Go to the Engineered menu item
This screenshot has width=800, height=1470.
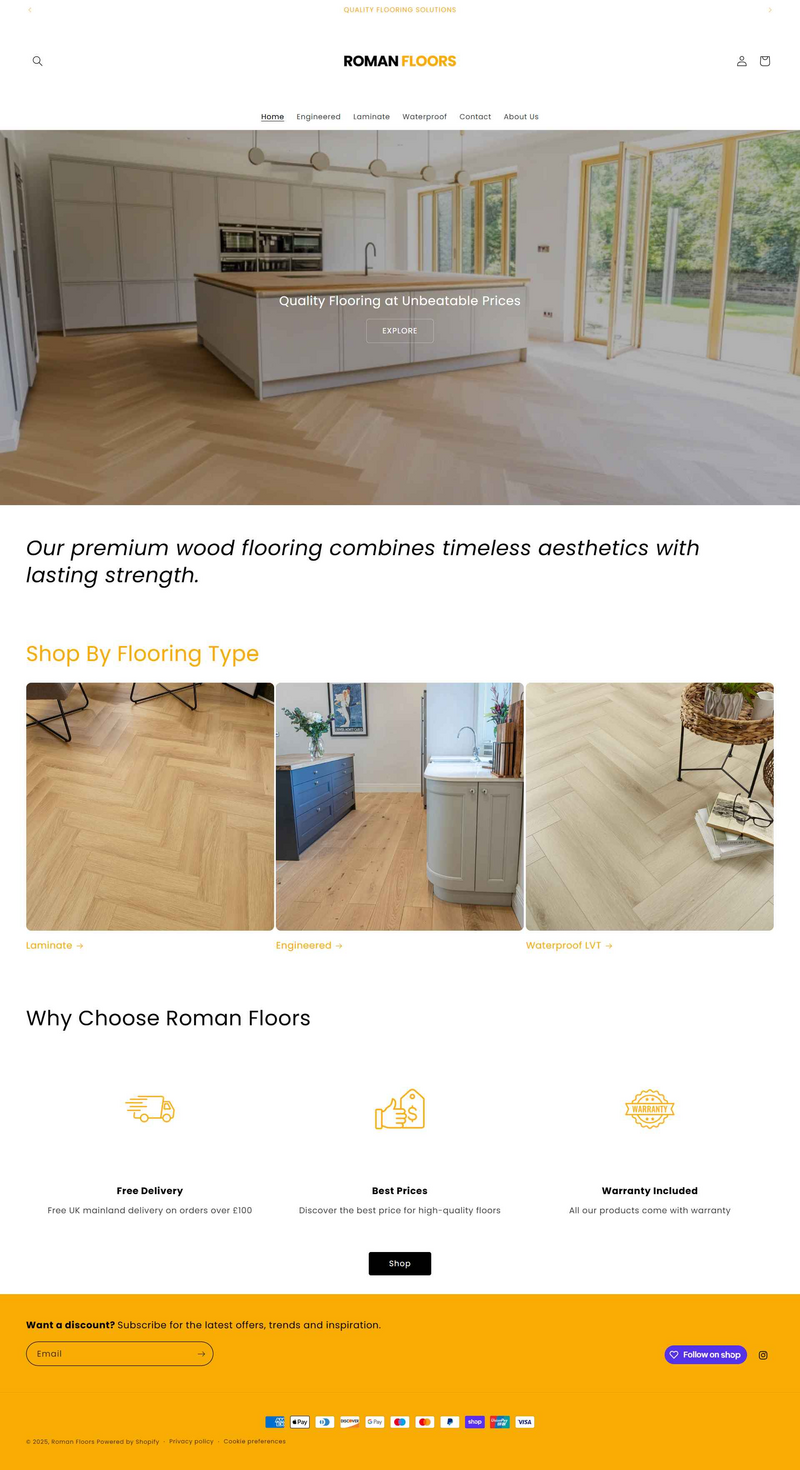pos(318,117)
